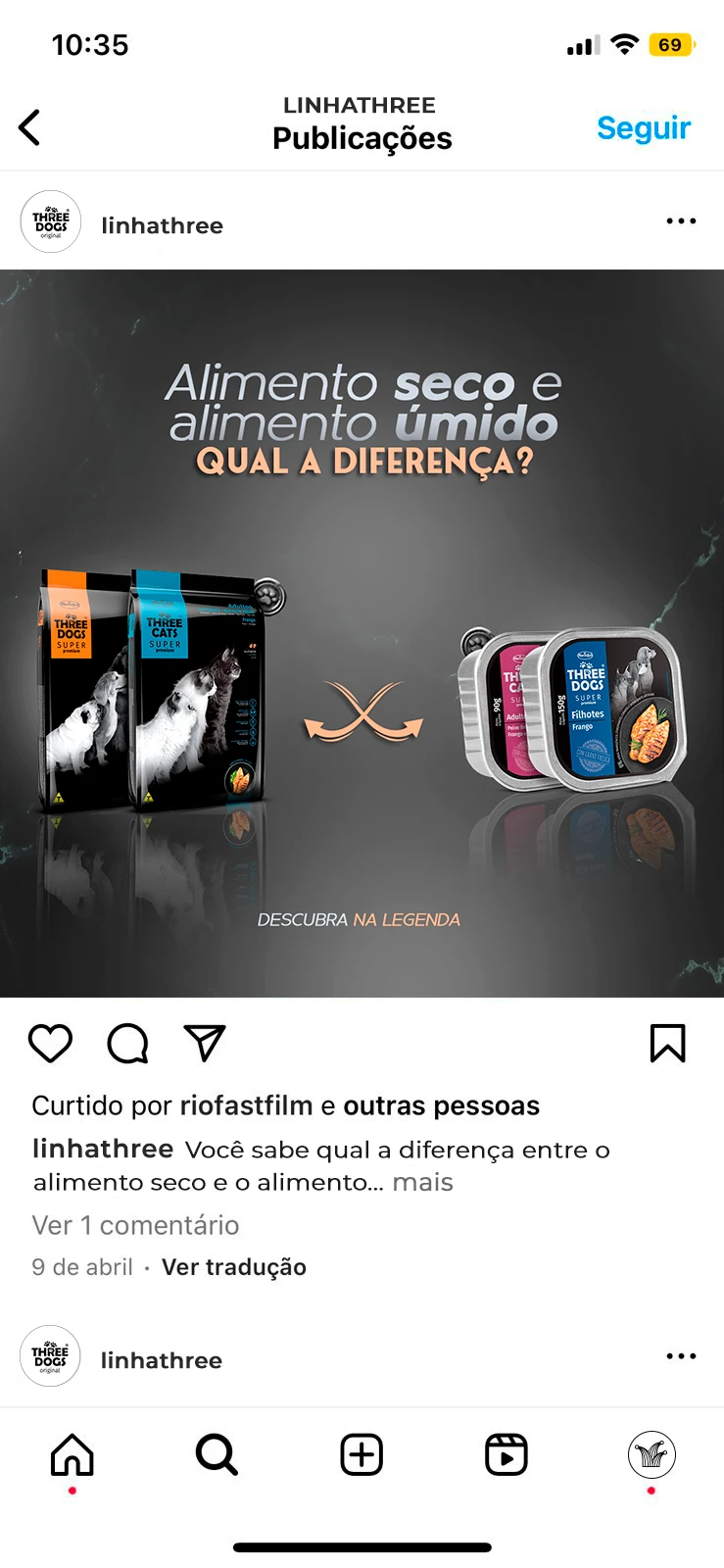724x1568 pixels.
Task: Switch to the Home tab
Action: [x=72, y=1454]
